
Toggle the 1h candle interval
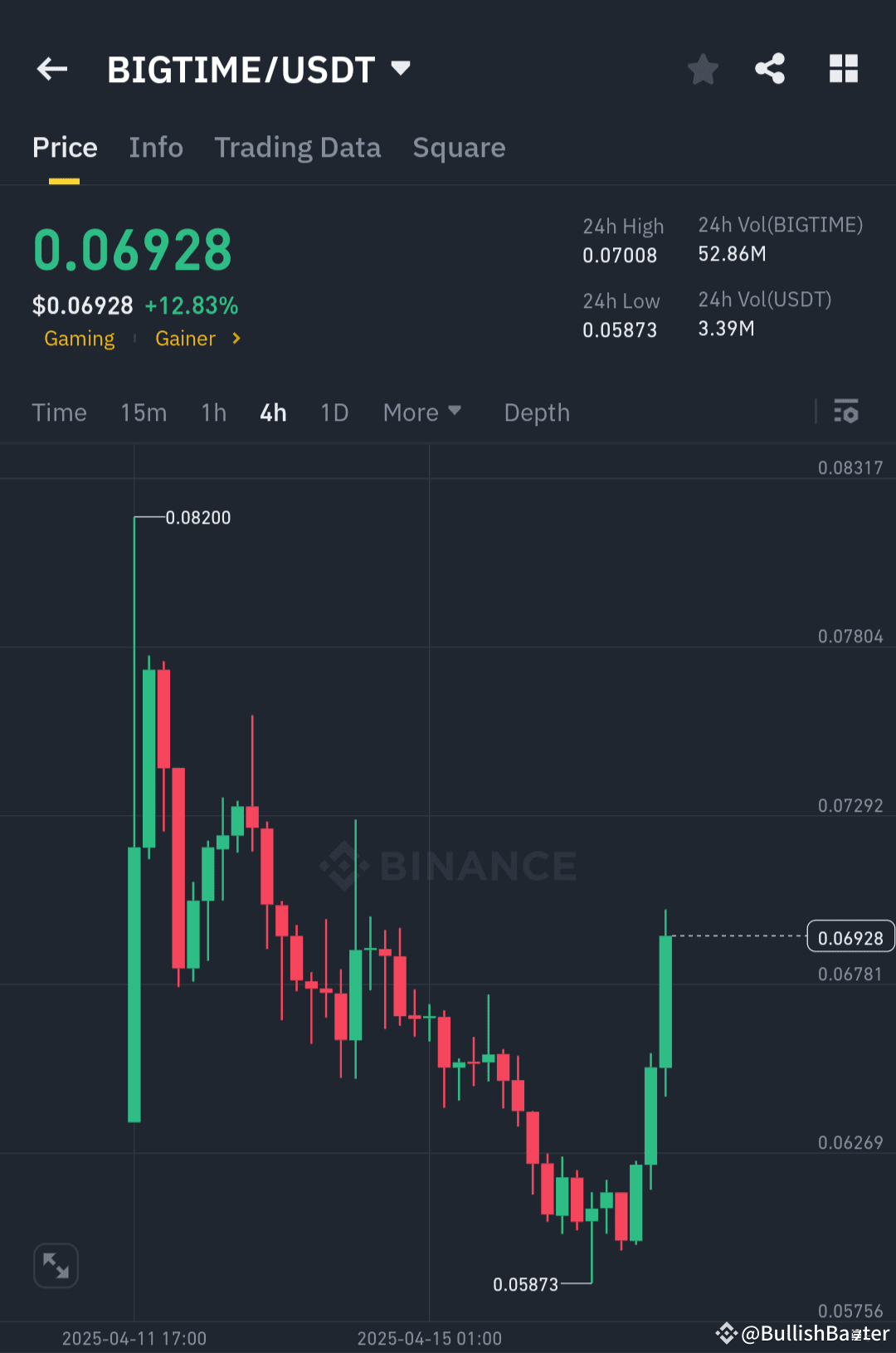tap(213, 412)
